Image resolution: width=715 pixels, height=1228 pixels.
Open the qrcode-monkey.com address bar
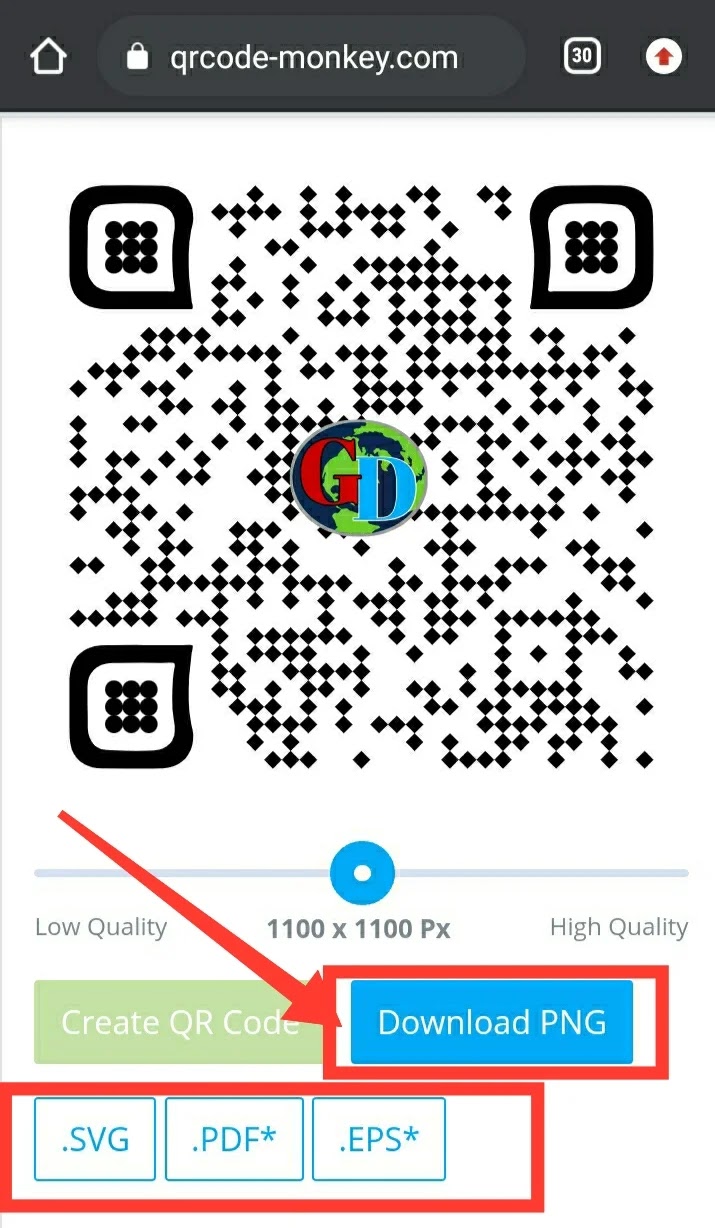[311, 56]
